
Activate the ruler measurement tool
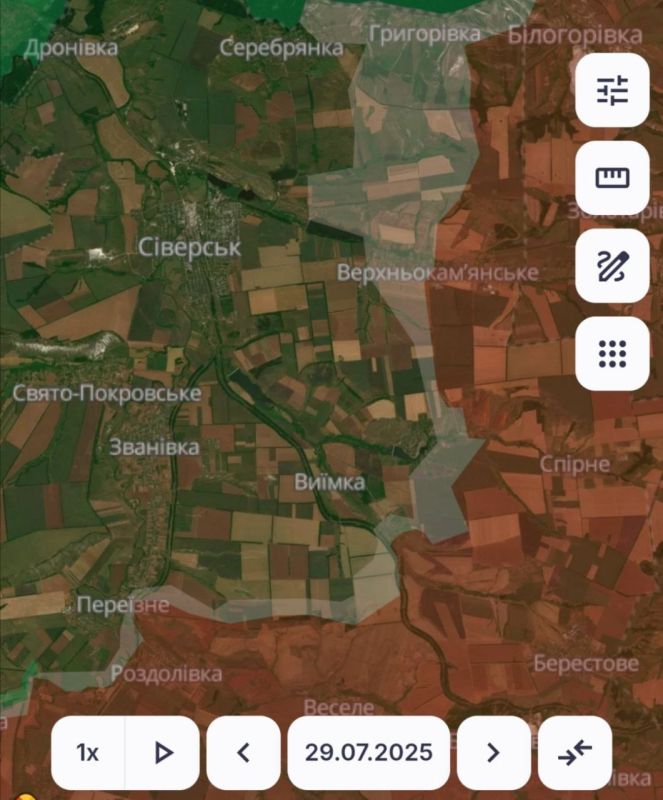pos(612,178)
